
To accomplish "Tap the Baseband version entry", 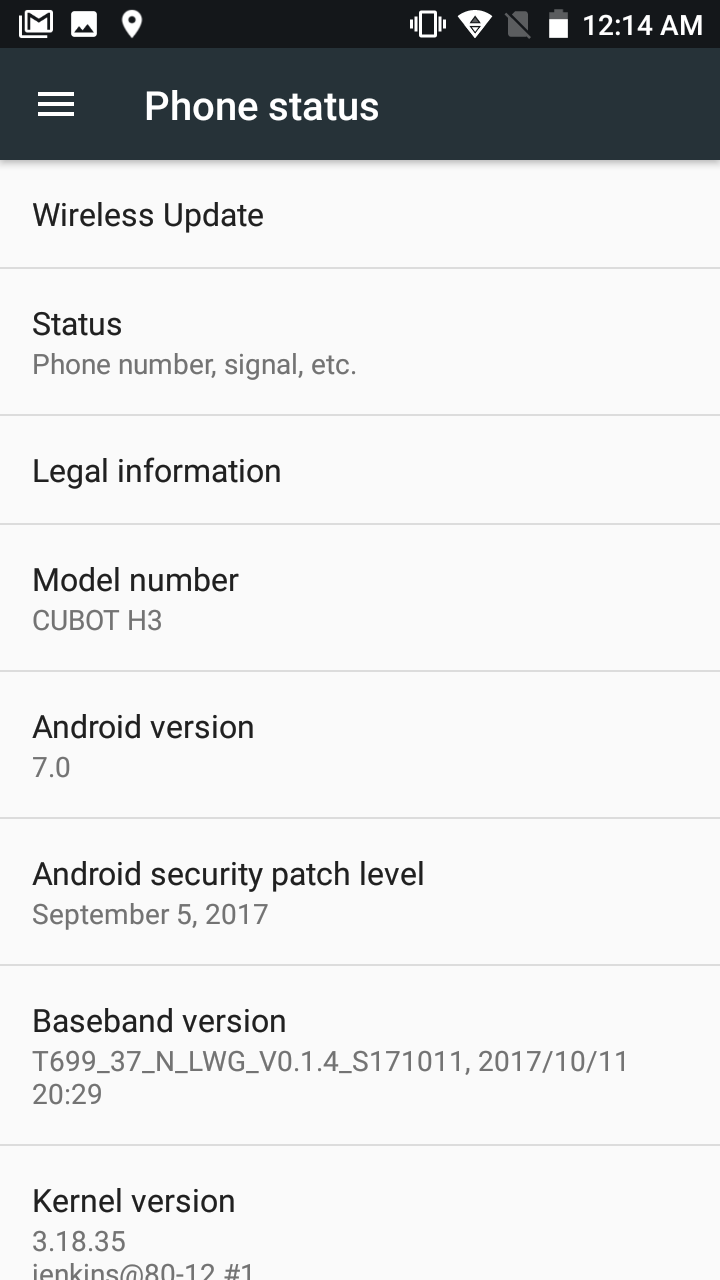I will tap(360, 1056).
